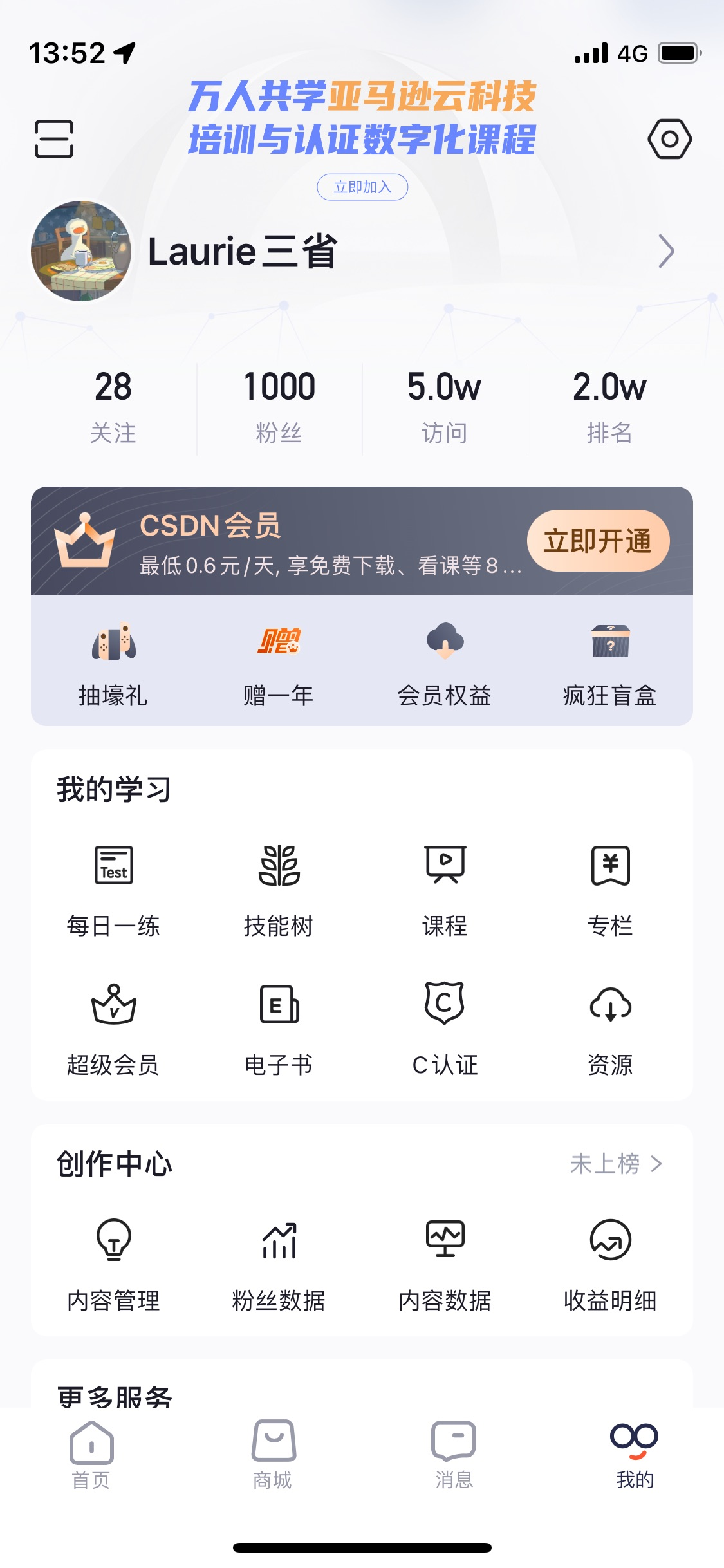View 会员权益 benefits

pyautogui.click(x=444, y=663)
